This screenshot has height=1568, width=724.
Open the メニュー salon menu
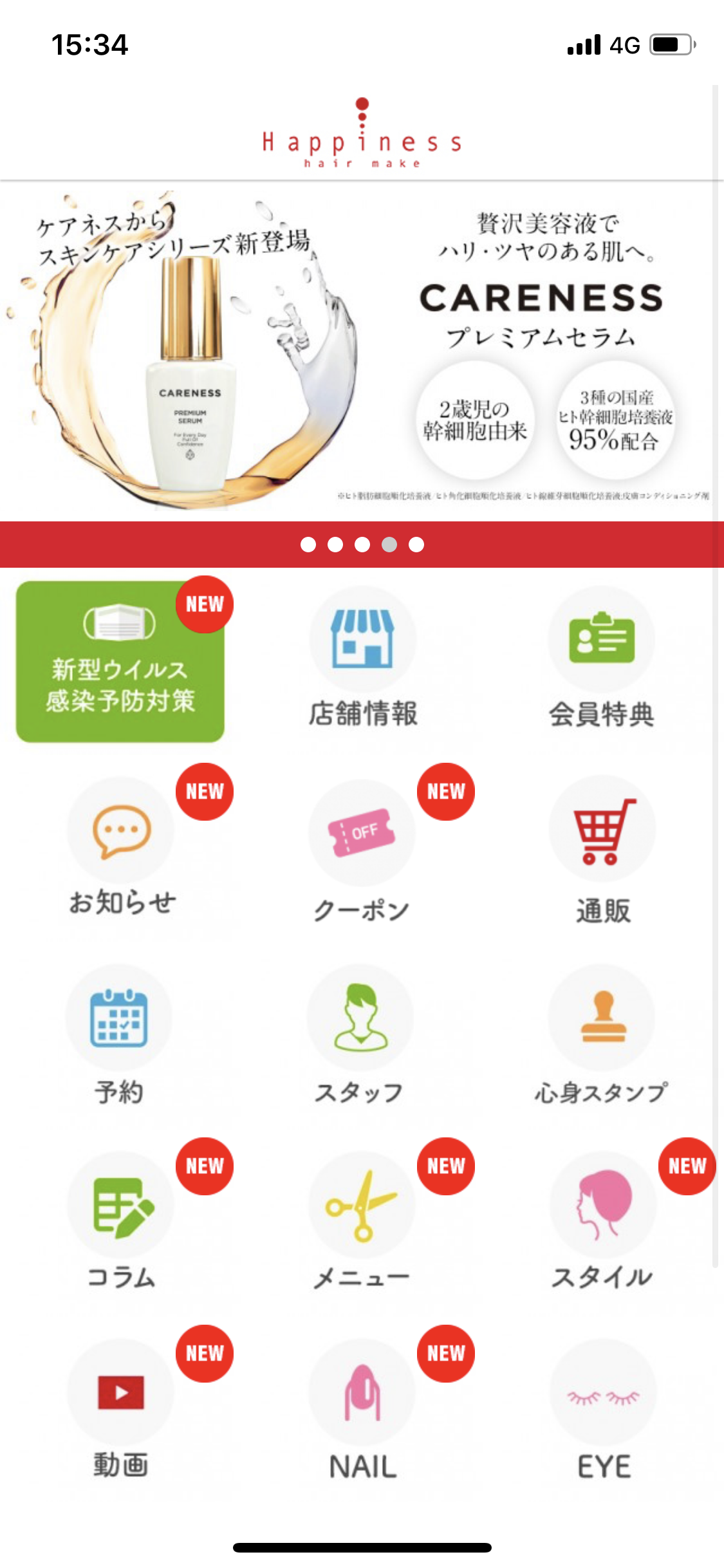click(362, 1222)
